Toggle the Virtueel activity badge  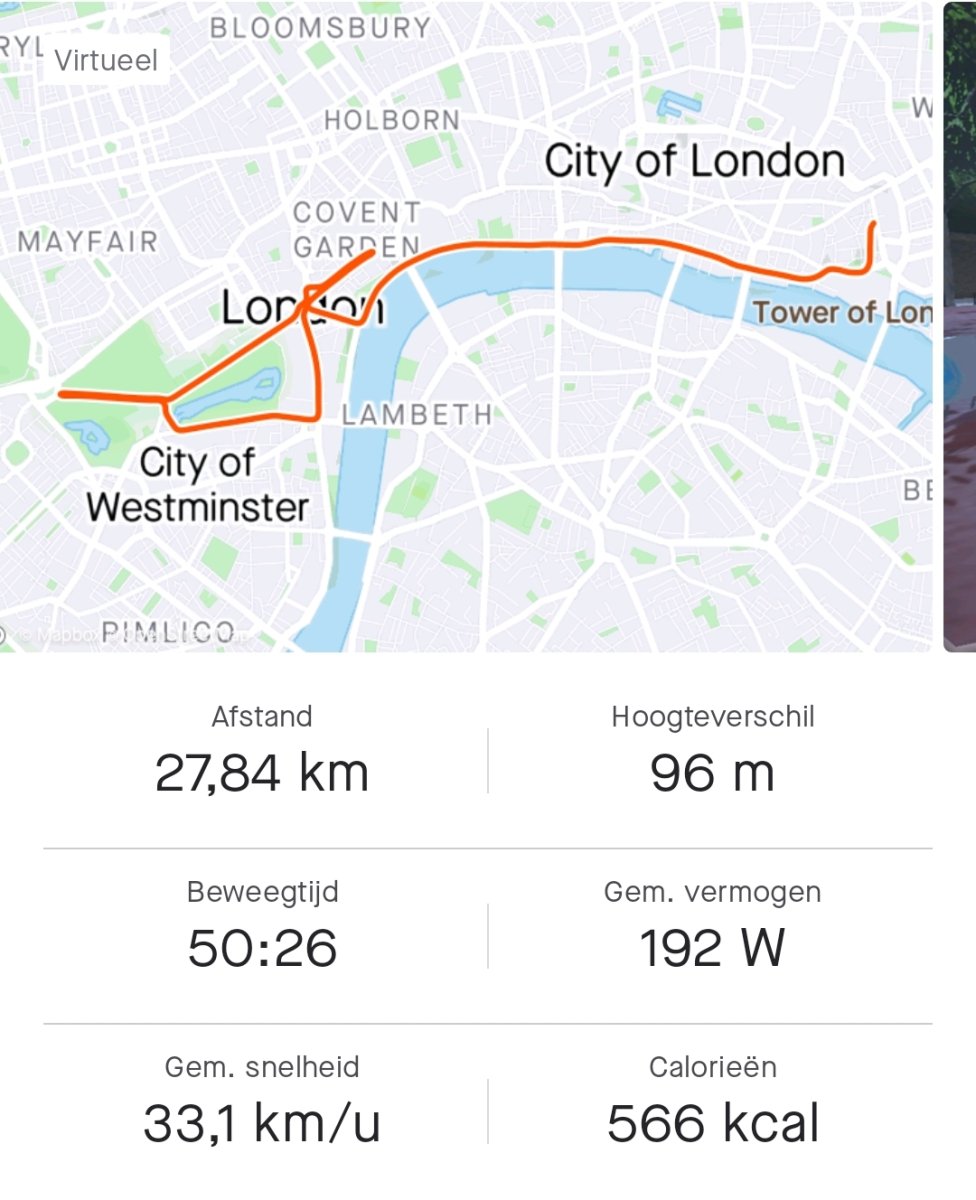[107, 60]
